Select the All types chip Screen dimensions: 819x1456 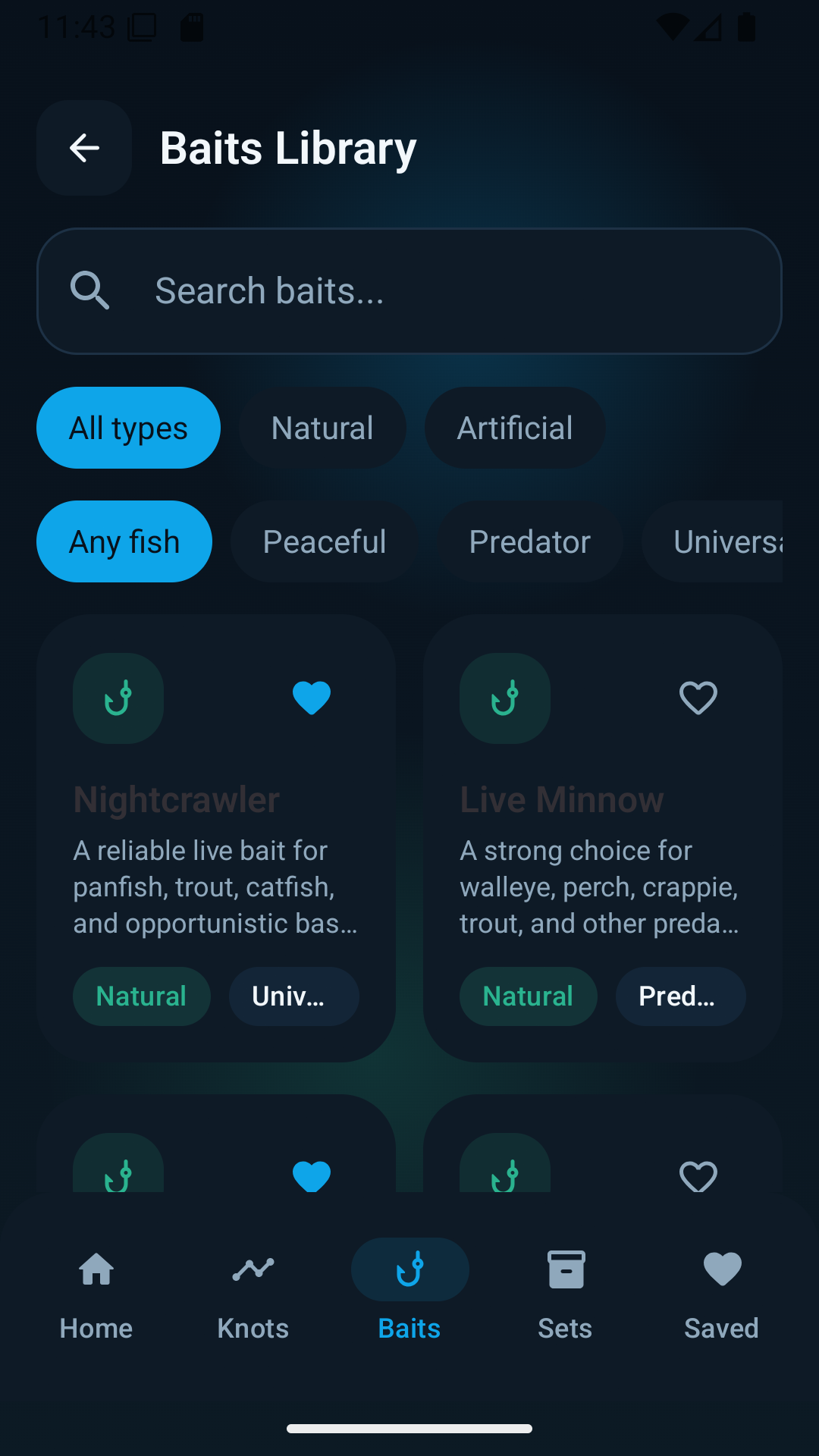(128, 428)
